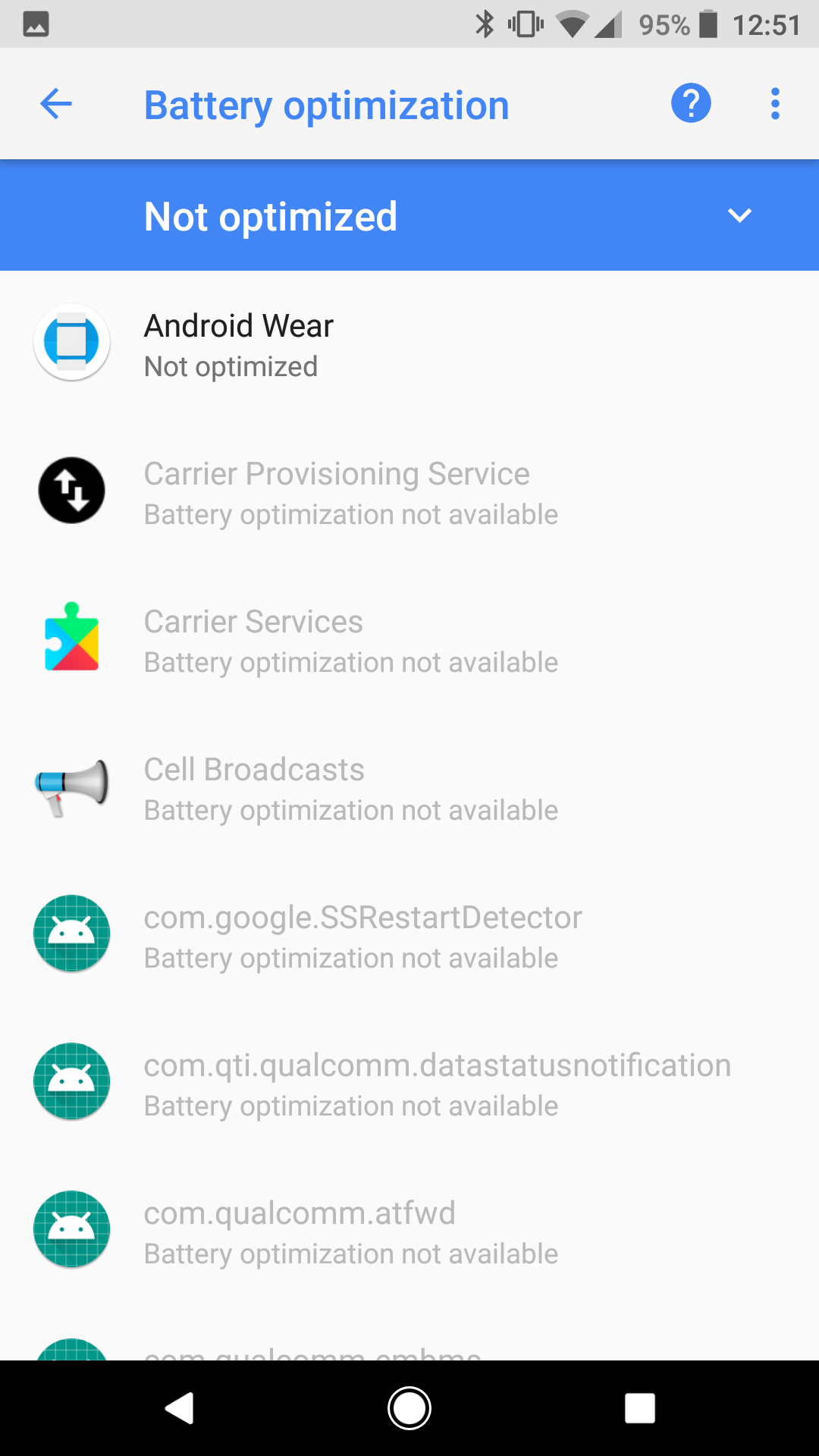Image resolution: width=819 pixels, height=1456 pixels.
Task: Open the three-dot overflow menu
Action: (x=774, y=104)
